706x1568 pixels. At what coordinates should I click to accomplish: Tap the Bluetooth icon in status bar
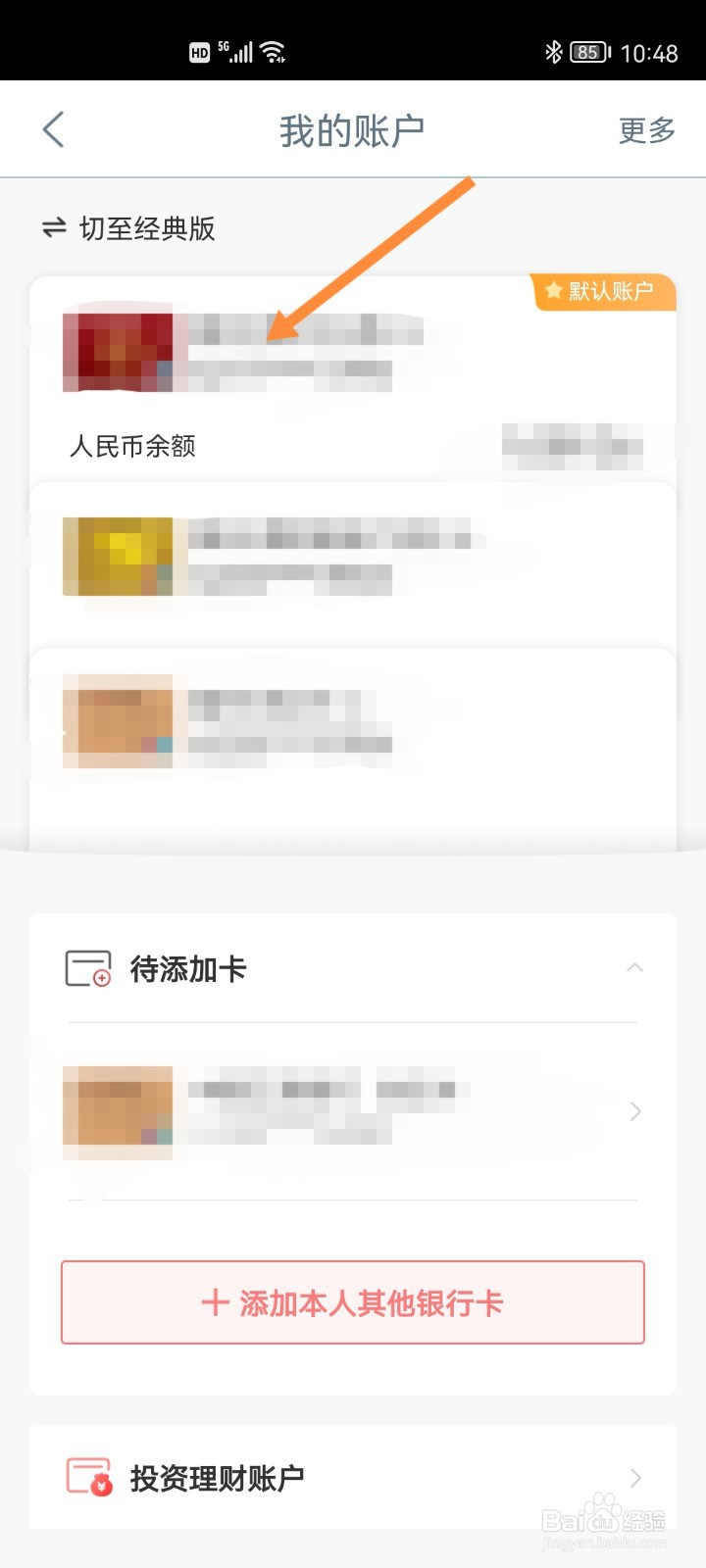click(x=554, y=51)
